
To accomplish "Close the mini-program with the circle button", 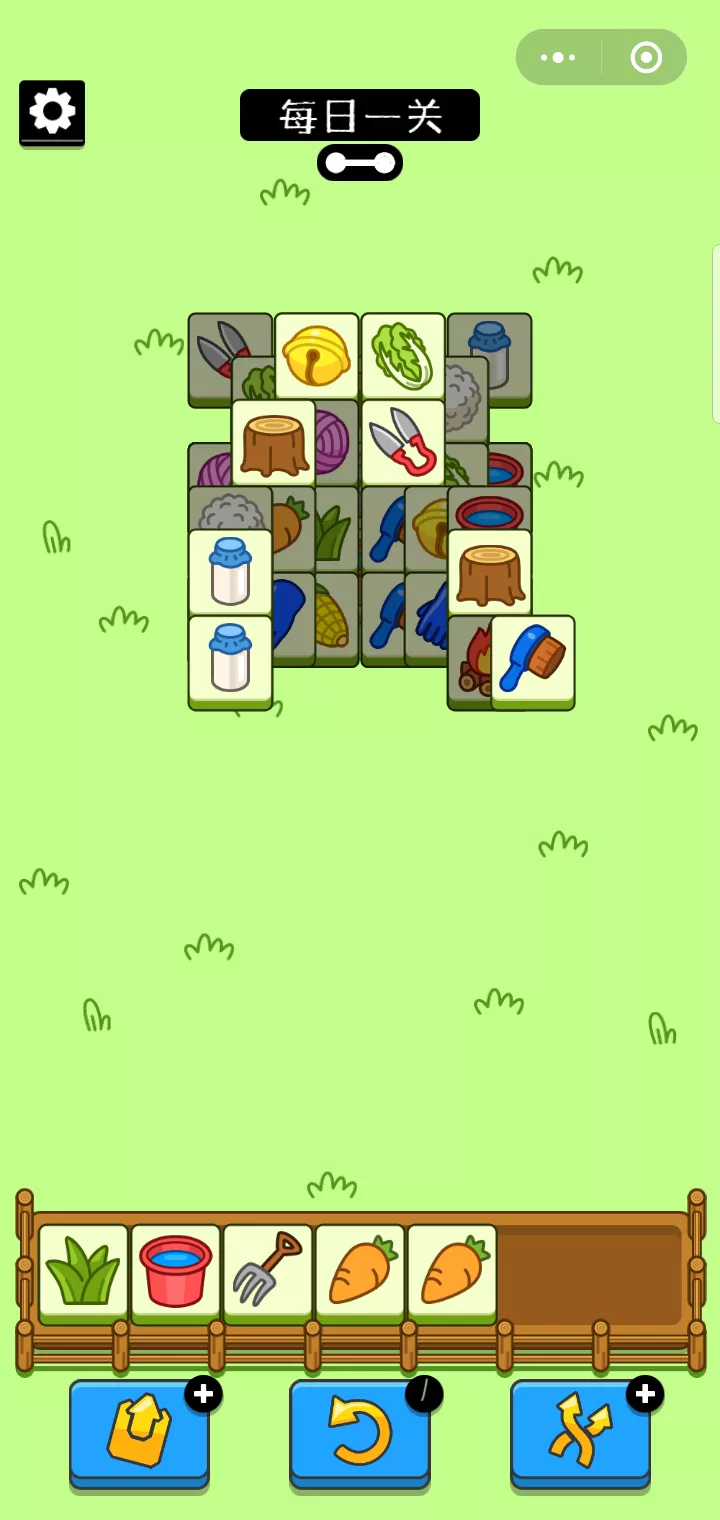I will [x=646, y=58].
